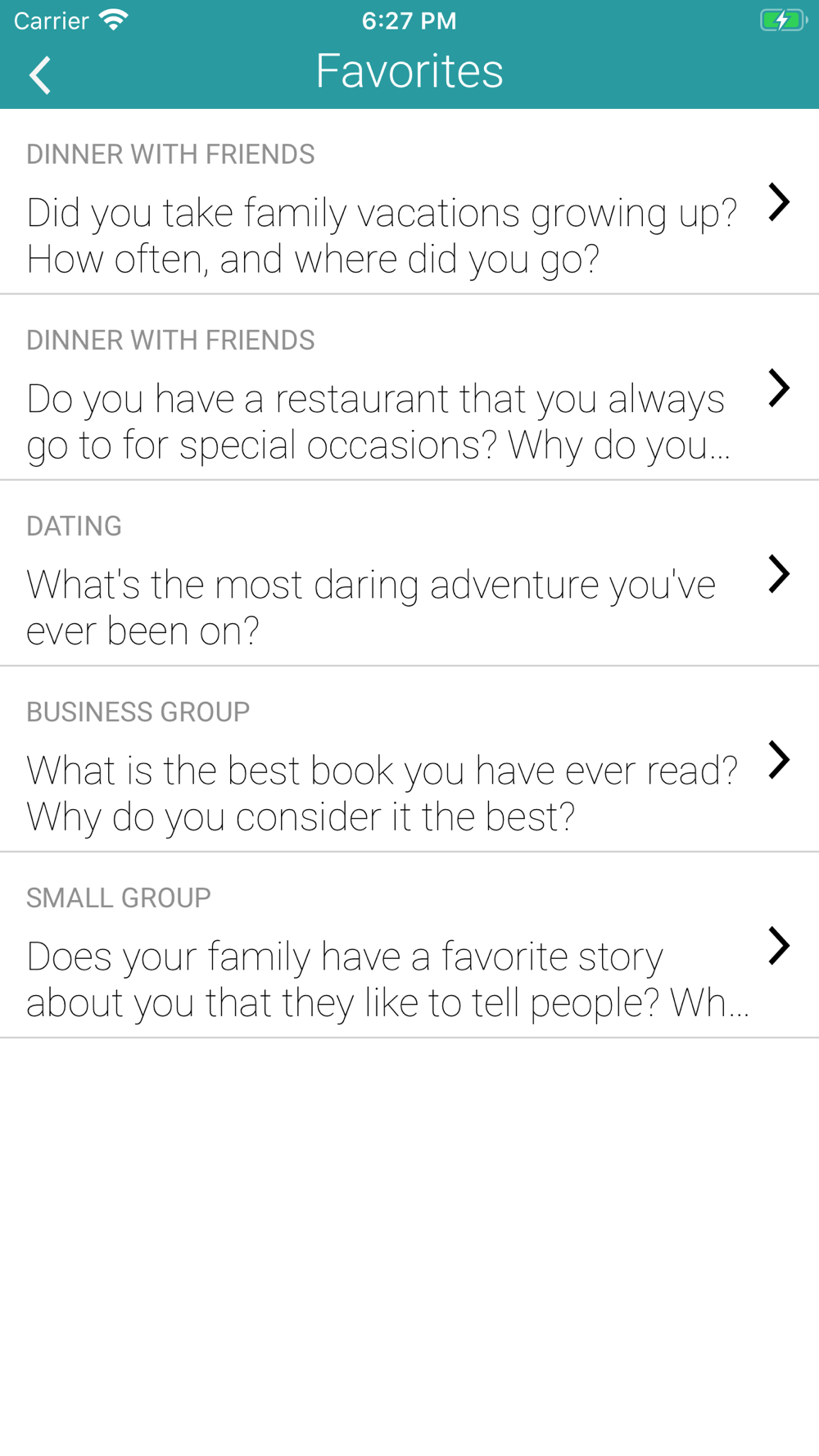Go back from Favorites screen
The image size is (819, 1456).
(40, 75)
